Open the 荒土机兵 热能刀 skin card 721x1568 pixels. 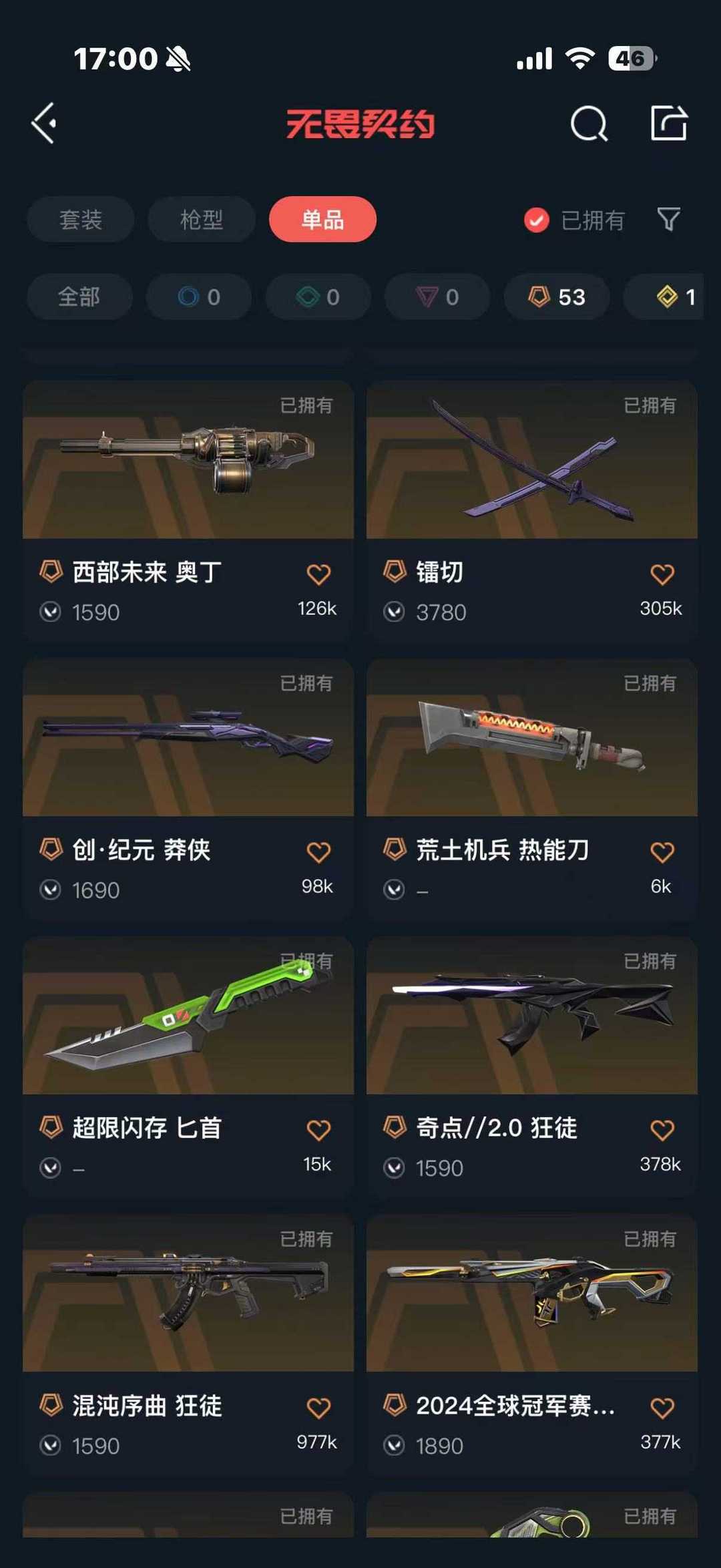[x=532, y=789]
